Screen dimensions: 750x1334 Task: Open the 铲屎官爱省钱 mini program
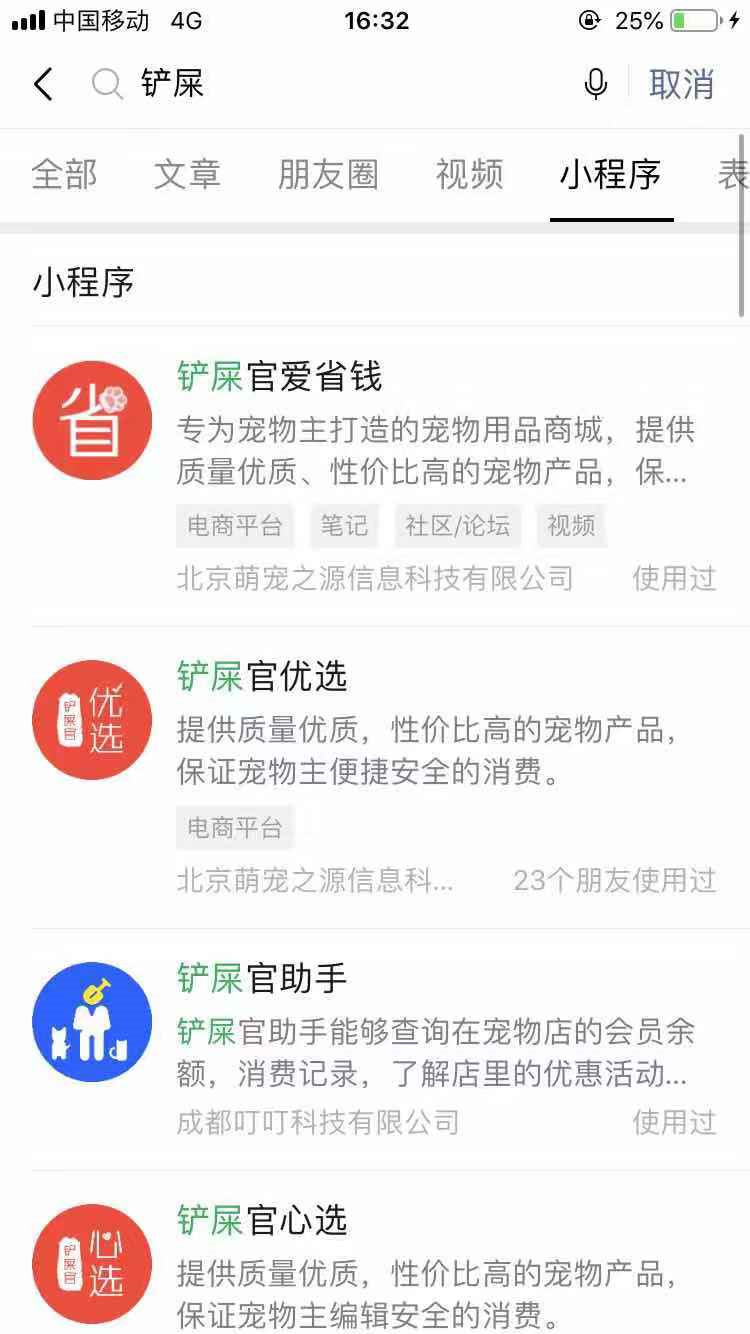pyautogui.click(x=375, y=475)
